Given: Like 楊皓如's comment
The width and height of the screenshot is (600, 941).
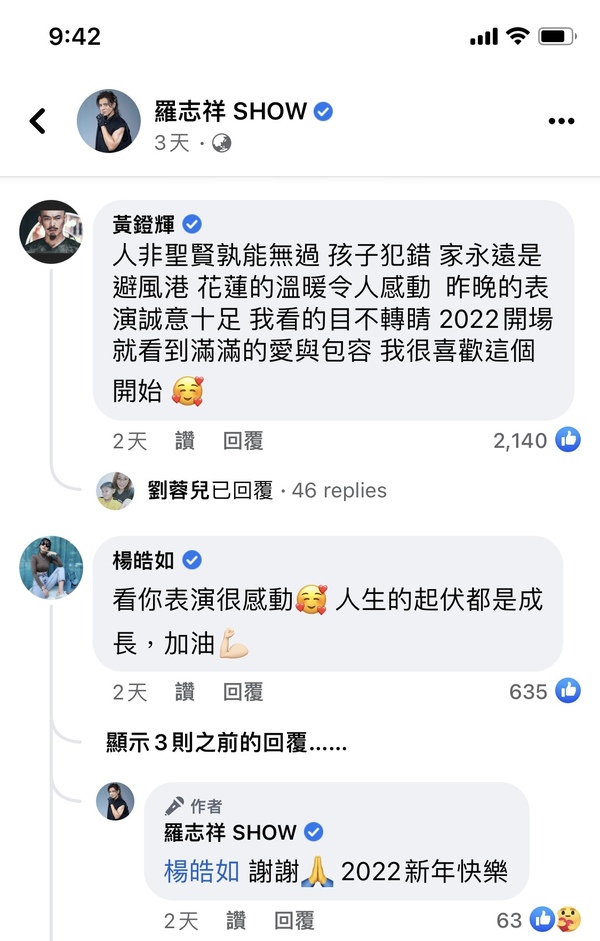Looking at the screenshot, I should [185, 691].
